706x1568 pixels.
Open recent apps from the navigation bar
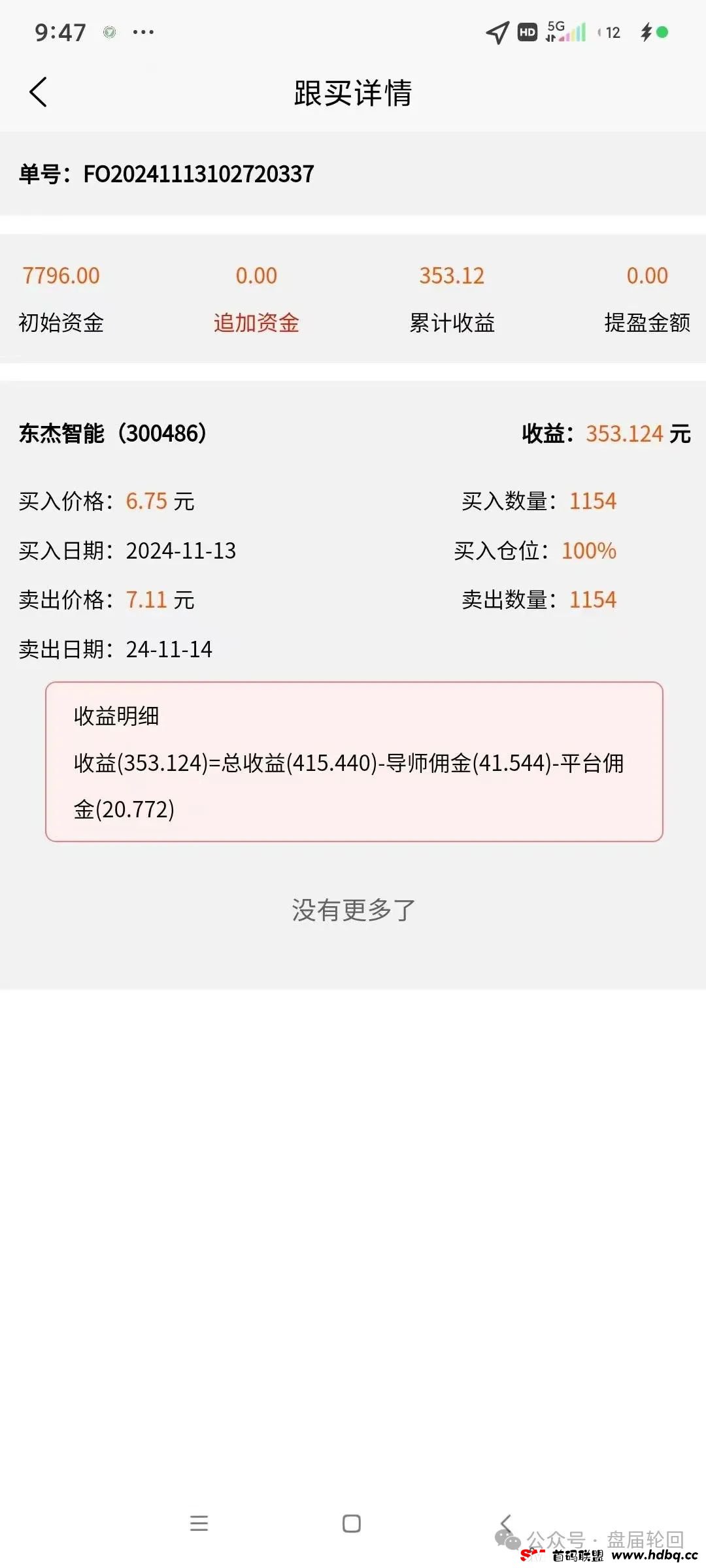click(199, 1524)
